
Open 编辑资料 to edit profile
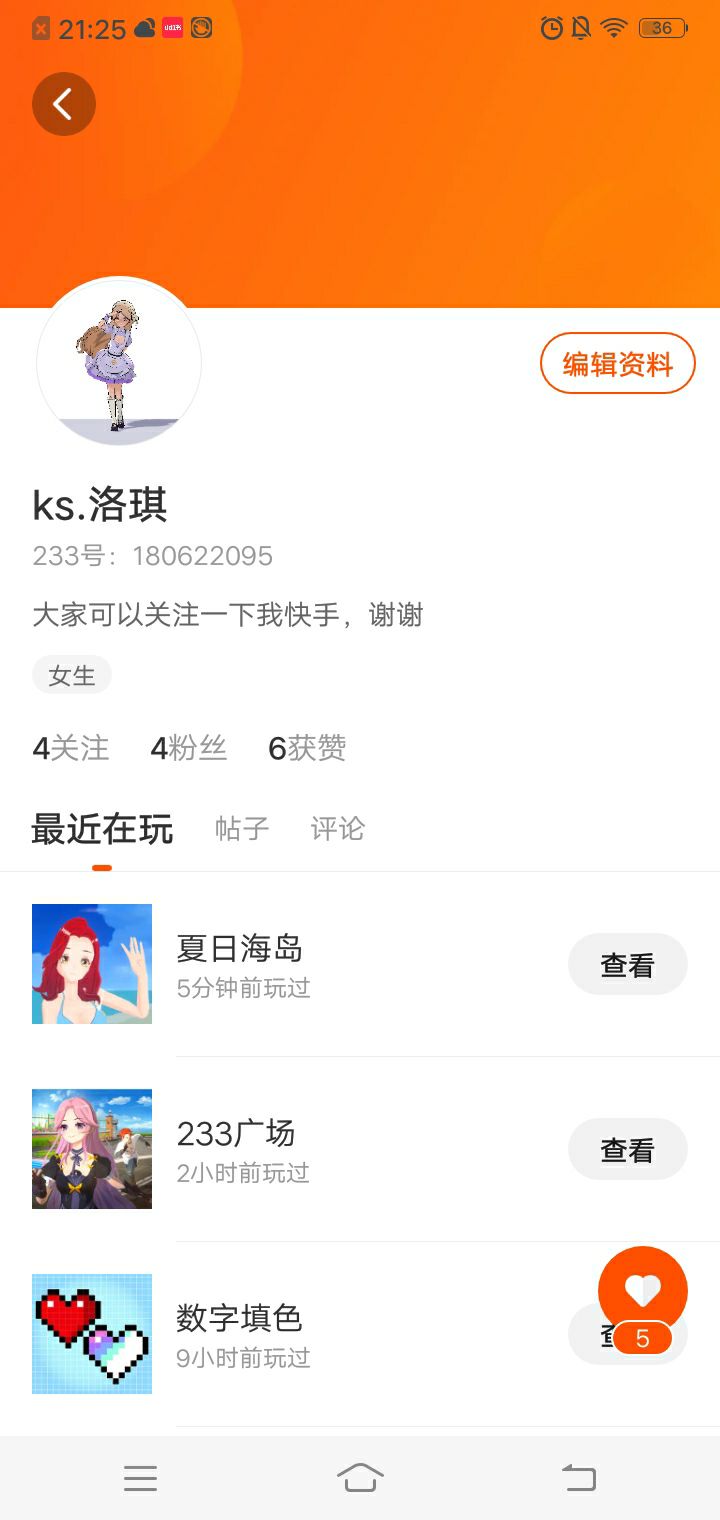pos(617,363)
